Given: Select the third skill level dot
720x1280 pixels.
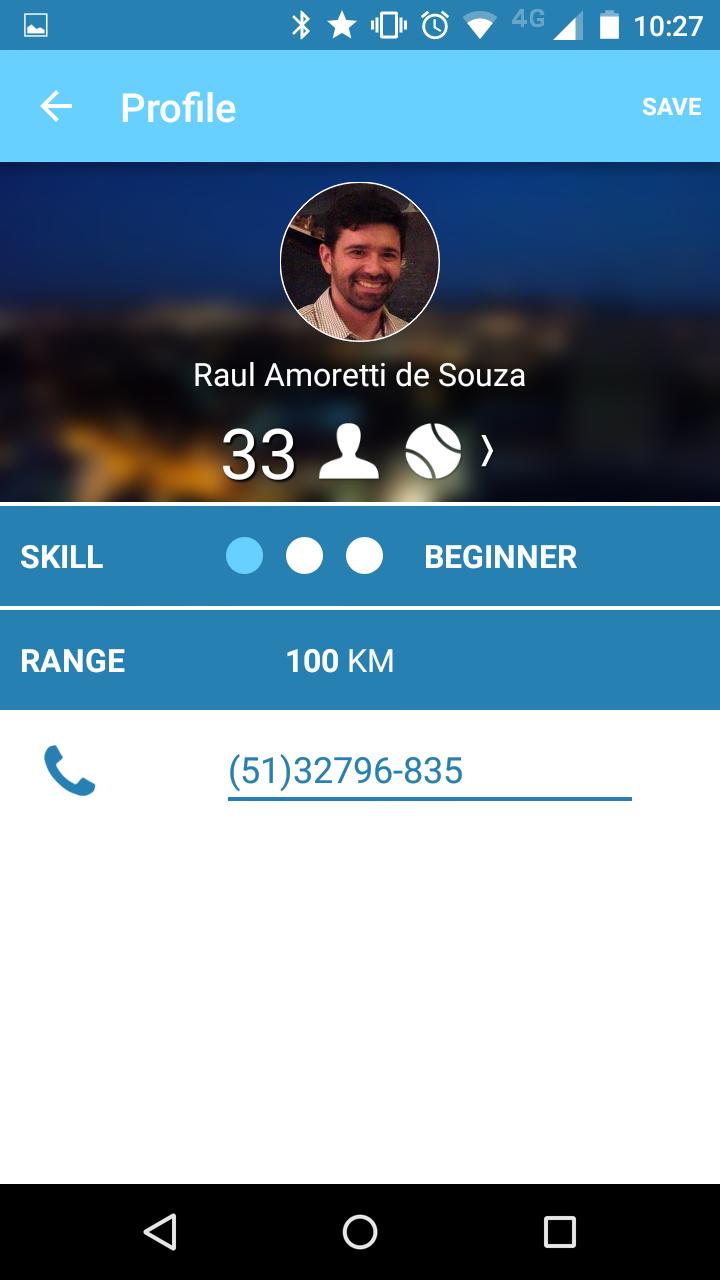Looking at the screenshot, I should click(x=365, y=556).
